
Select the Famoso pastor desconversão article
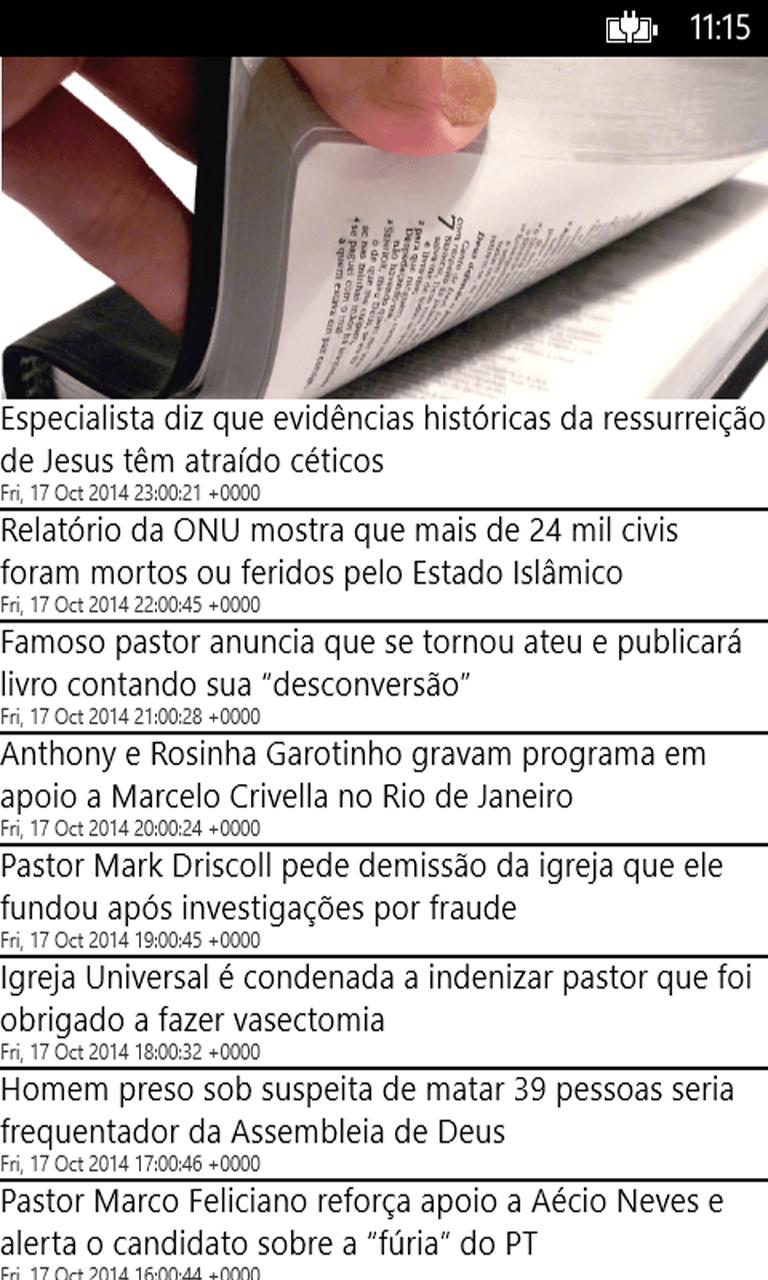384,662
